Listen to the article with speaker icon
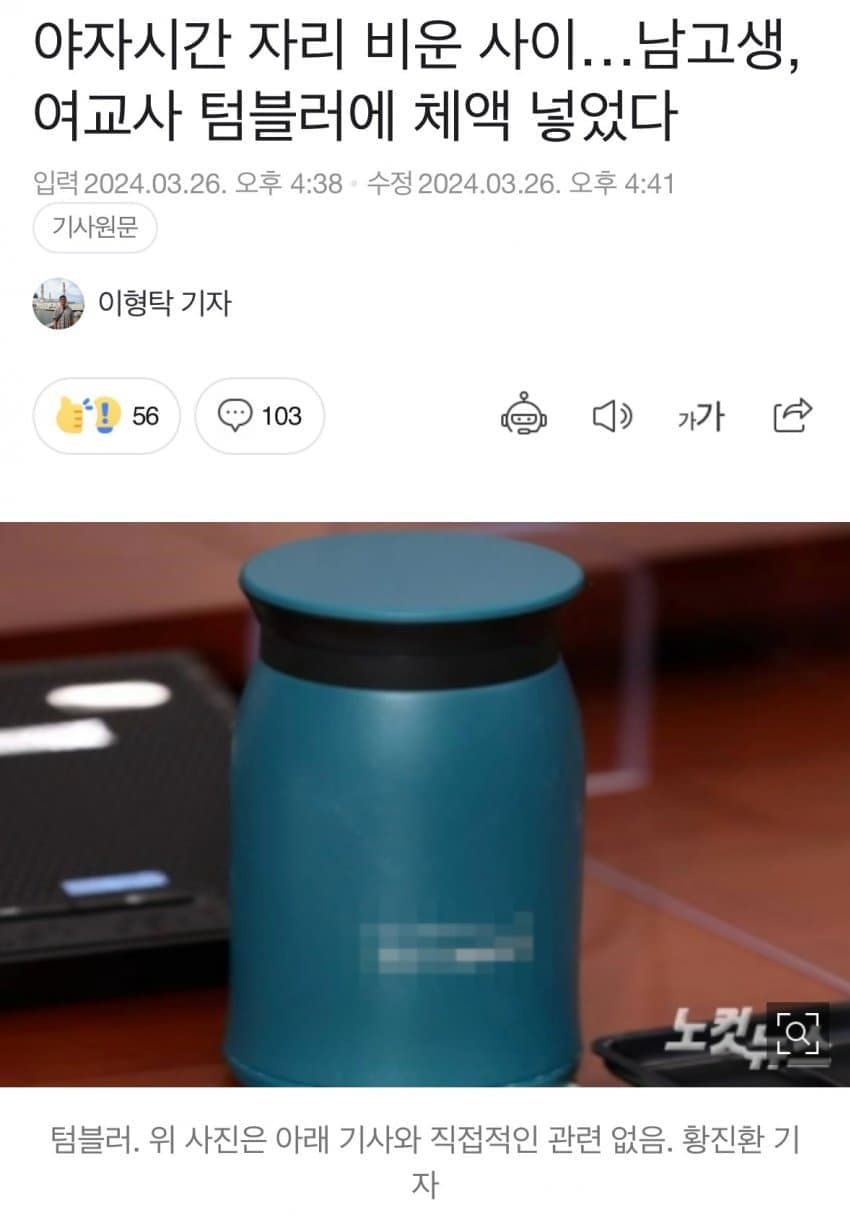The width and height of the screenshot is (850, 1220). (612, 415)
